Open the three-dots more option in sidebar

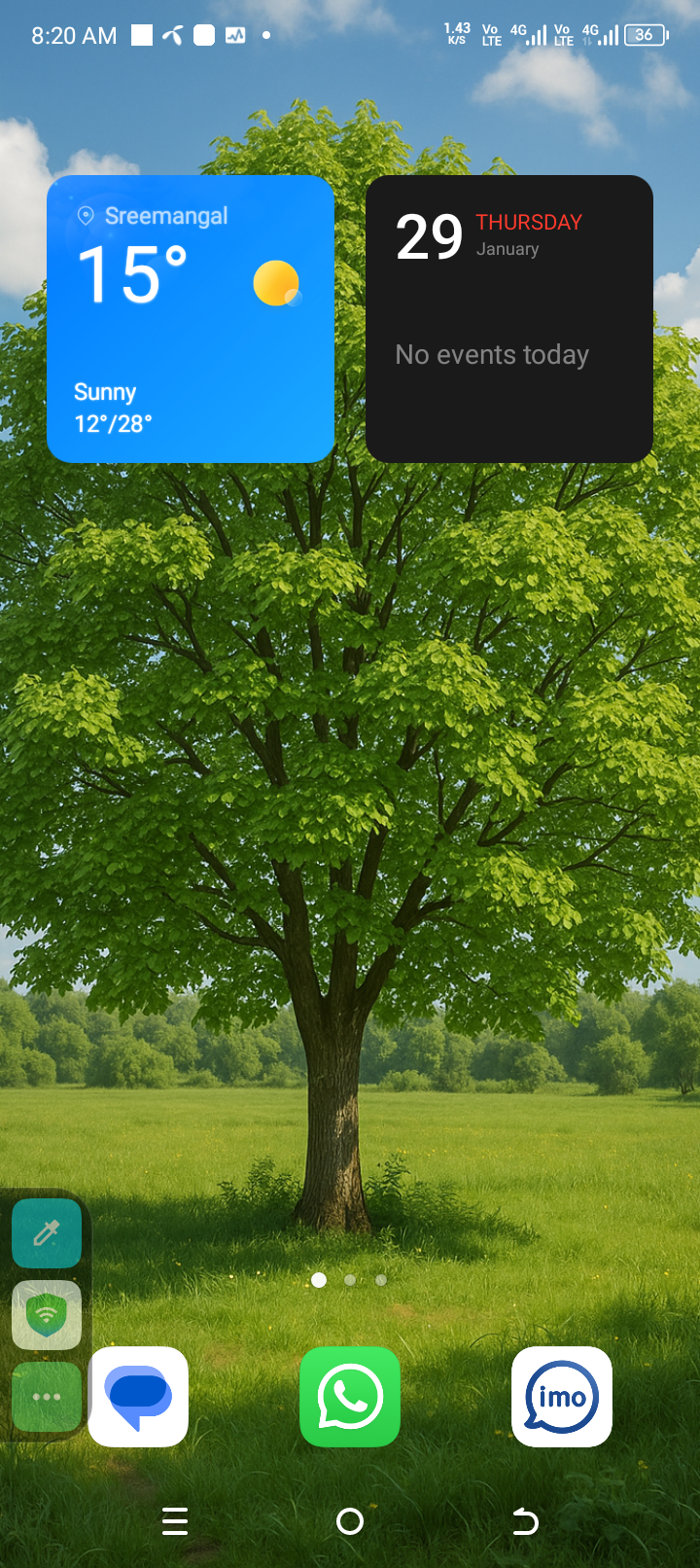click(47, 1397)
